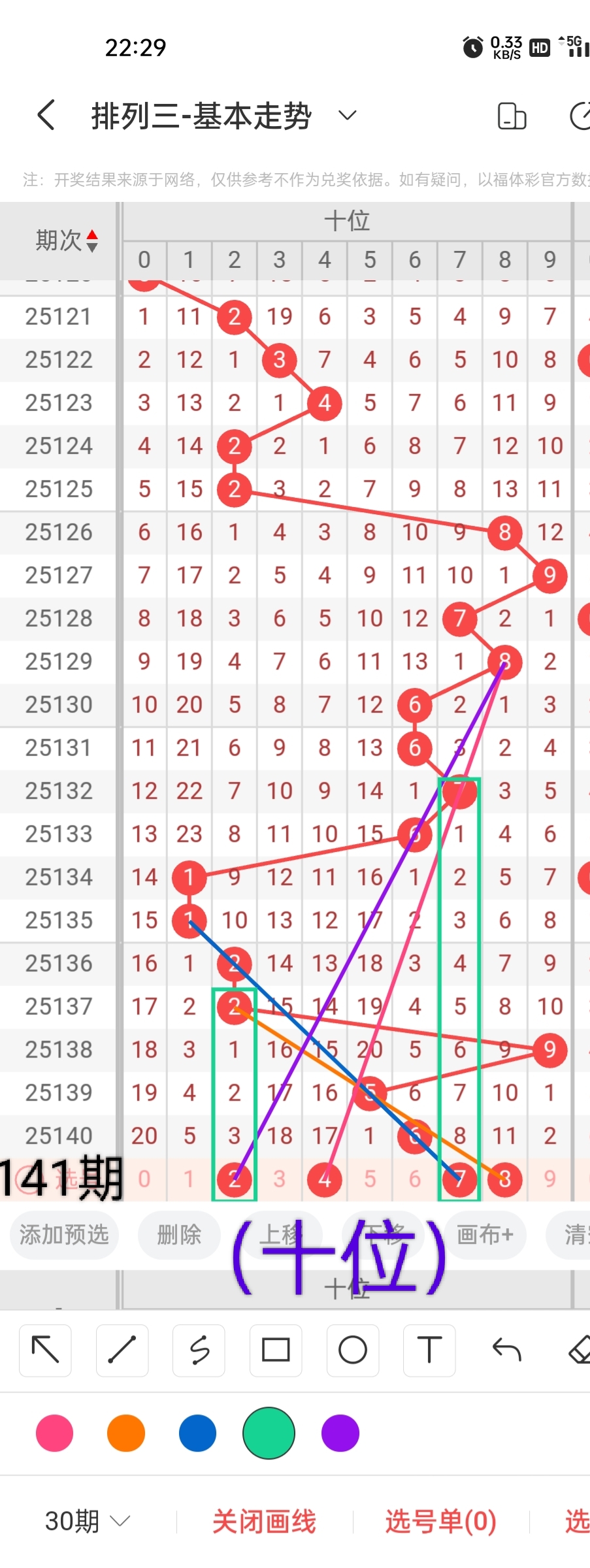Tap the 添加预选 button

point(64,1235)
